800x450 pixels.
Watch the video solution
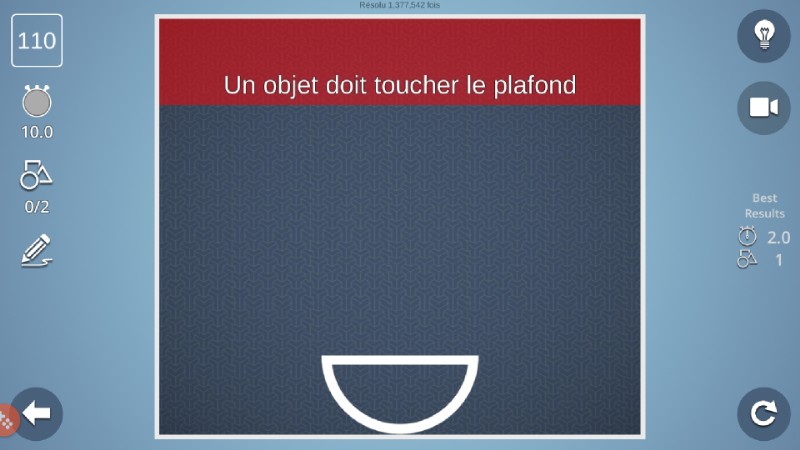764,108
